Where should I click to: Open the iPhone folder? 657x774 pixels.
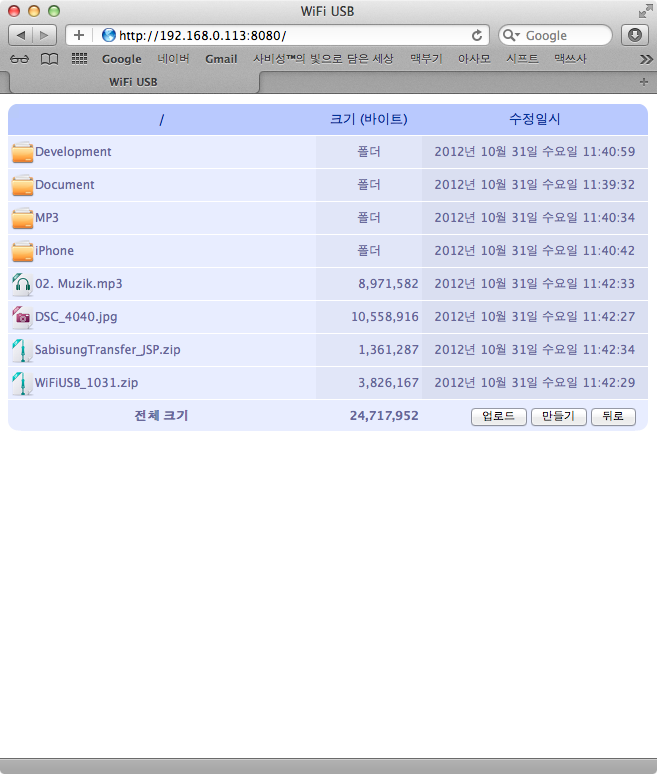[x=54, y=251]
